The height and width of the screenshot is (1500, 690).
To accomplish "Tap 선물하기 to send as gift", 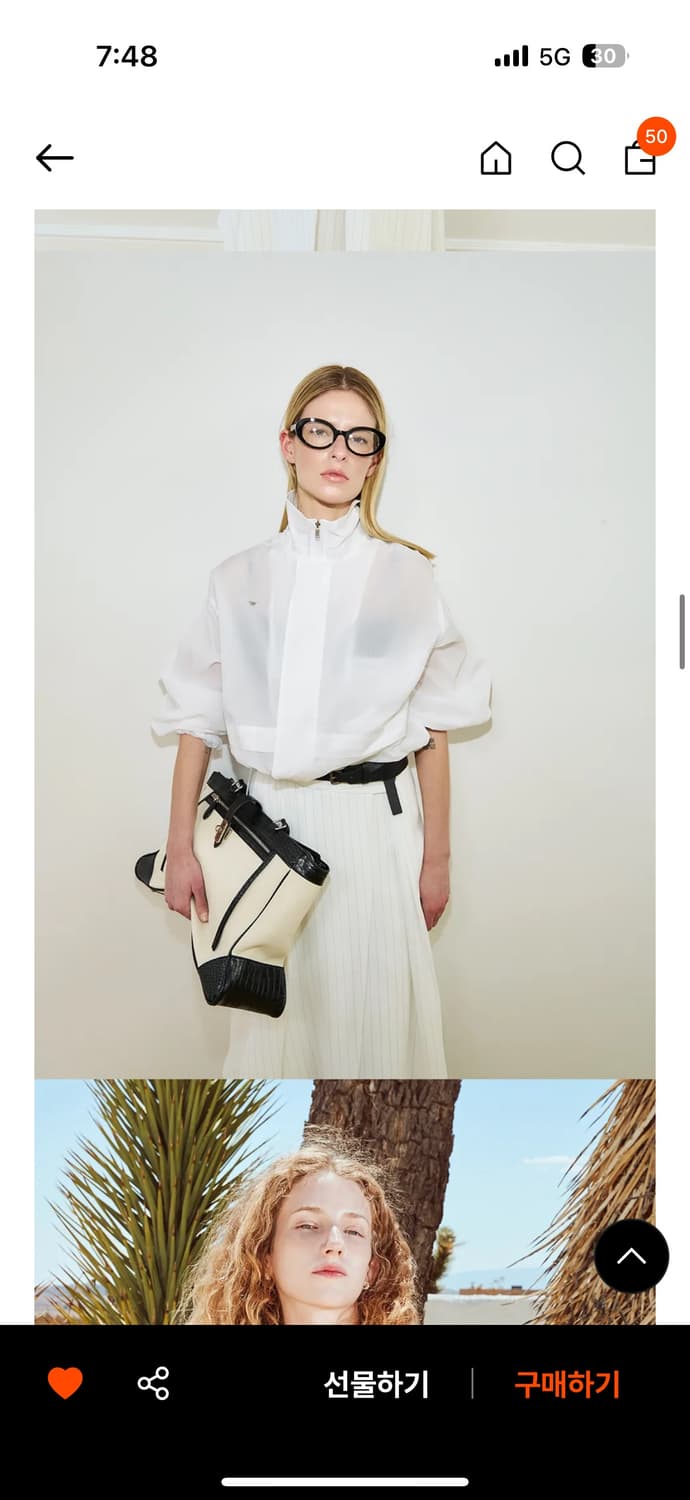I will (376, 1385).
